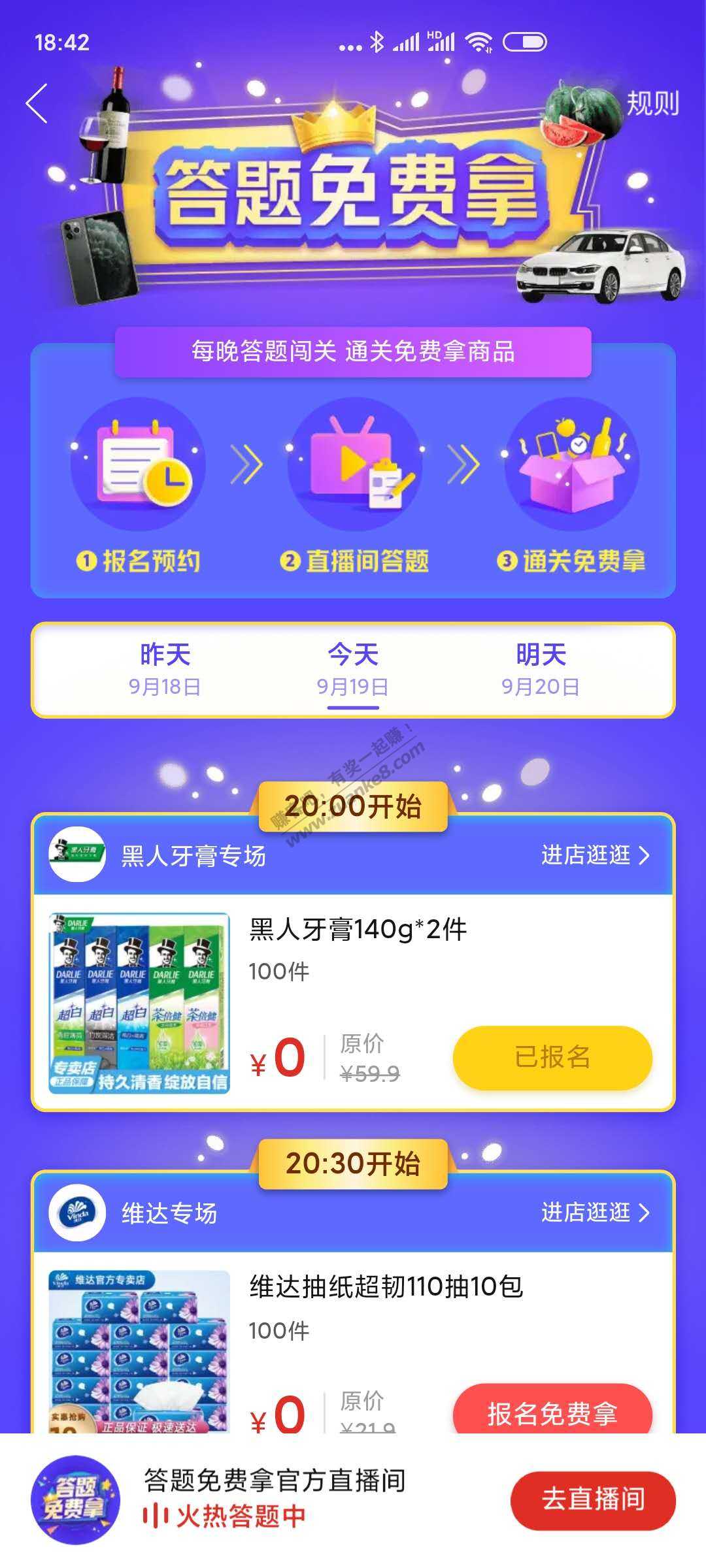Enter the live room via 去直播间

point(593,1499)
